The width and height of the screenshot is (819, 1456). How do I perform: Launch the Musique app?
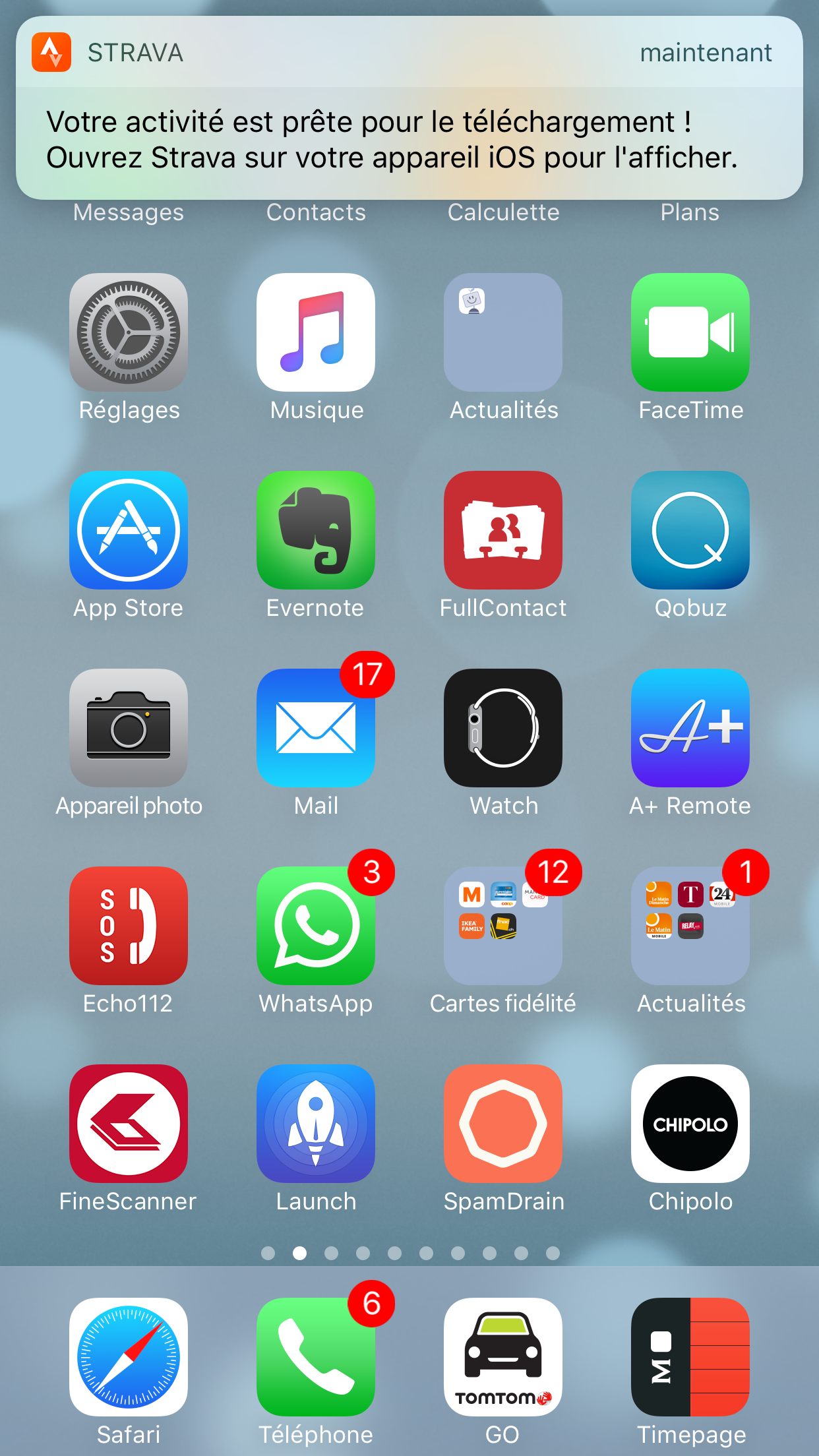pyautogui.click(x=316, y=332)
